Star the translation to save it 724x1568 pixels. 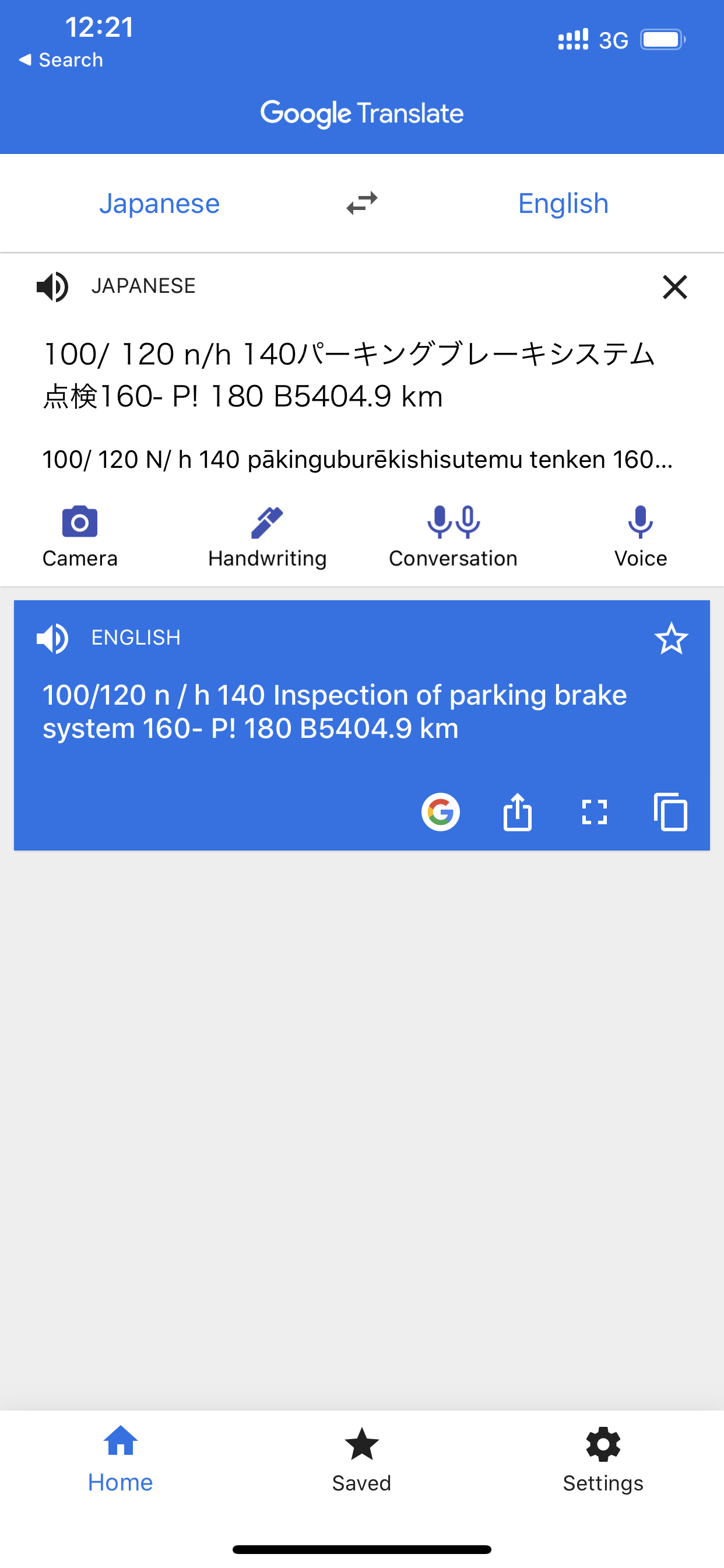point(671,639)
